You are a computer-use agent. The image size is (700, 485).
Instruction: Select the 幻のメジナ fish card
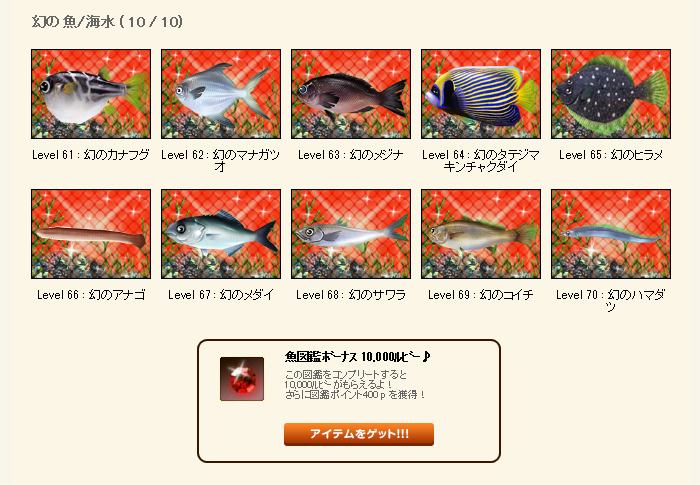click(351, 94)
